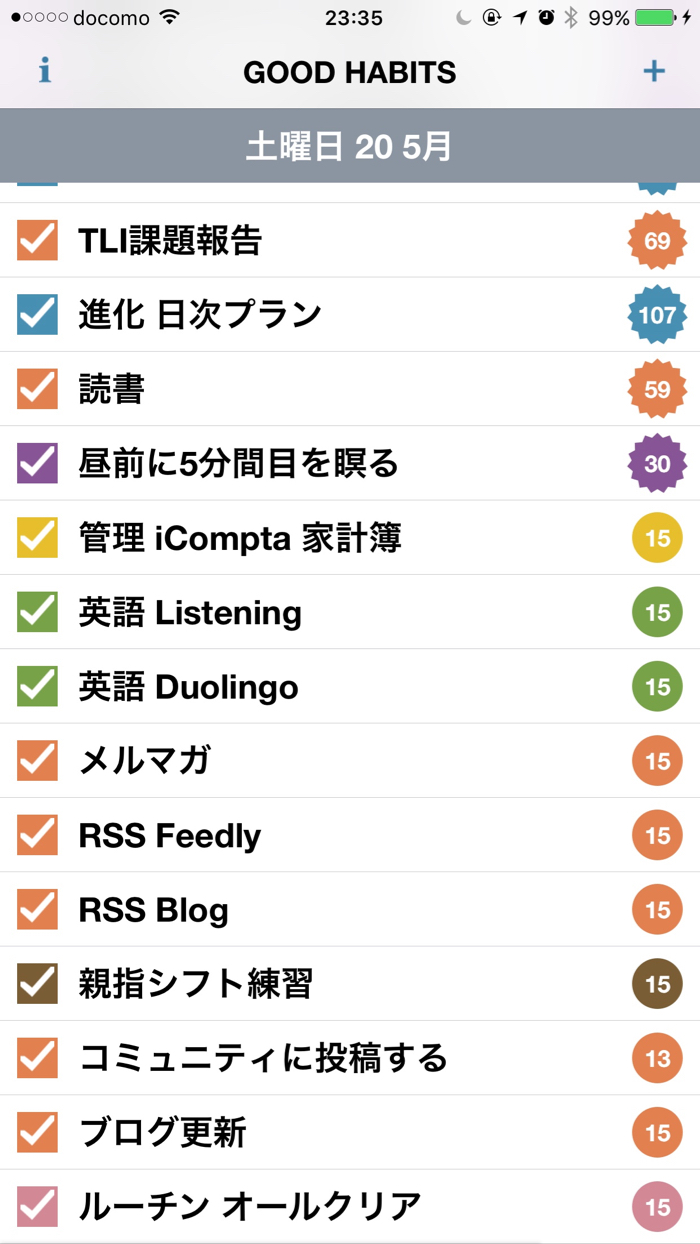Toggle the 英語 Listening checkbox
Screen dimensions: 700x1244
[37, 612]
